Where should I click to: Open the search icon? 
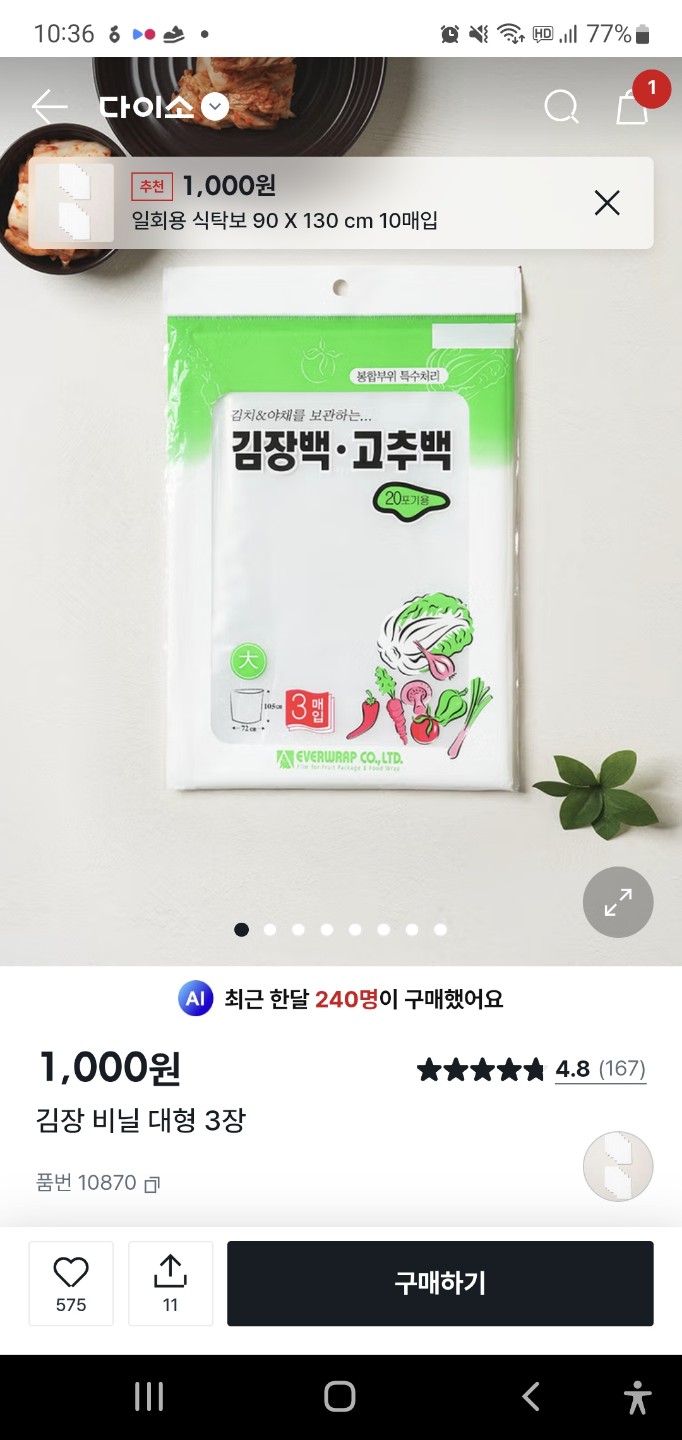(x=561, y=106)
